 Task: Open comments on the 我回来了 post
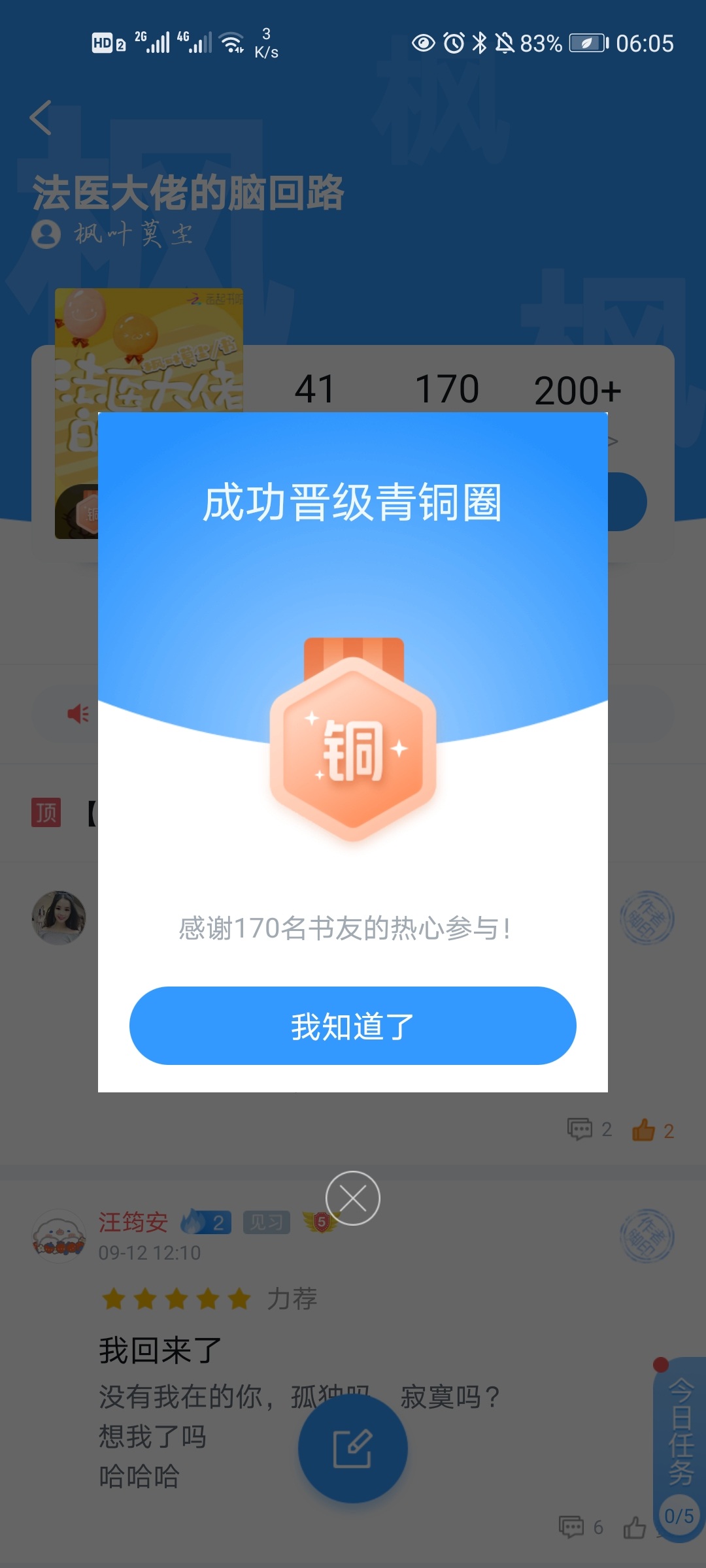[580, 1527]
